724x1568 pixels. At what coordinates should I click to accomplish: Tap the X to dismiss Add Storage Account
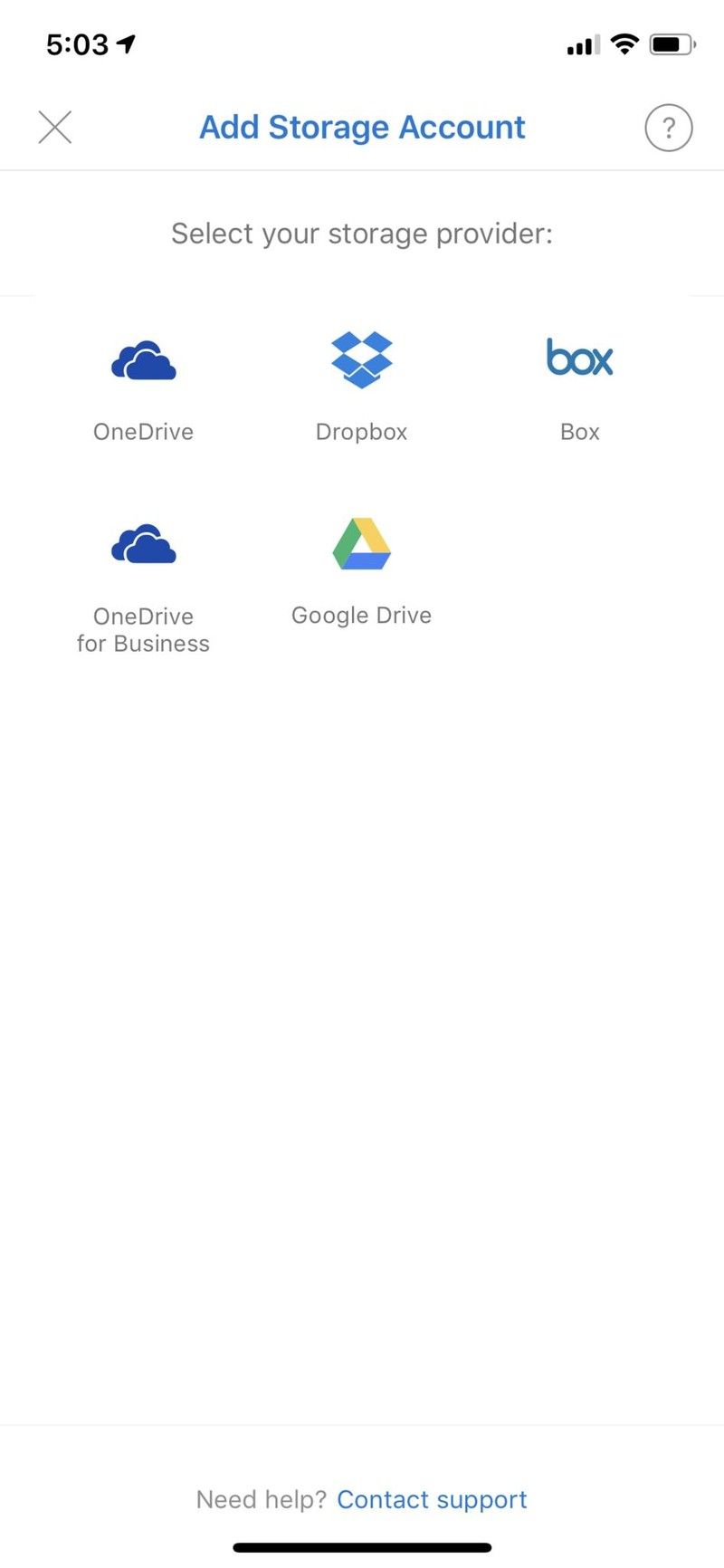pyautogui.click(x=54, y=127)
